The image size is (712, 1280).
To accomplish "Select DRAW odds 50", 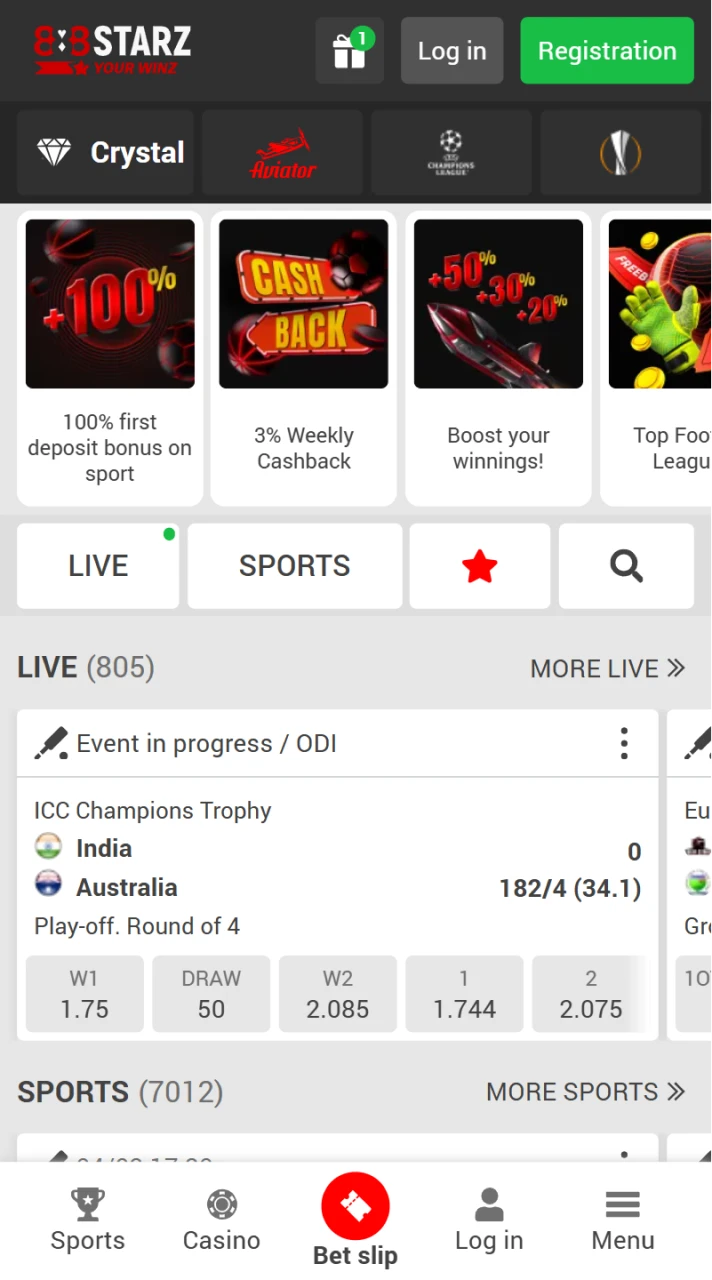I will [211, 994].
